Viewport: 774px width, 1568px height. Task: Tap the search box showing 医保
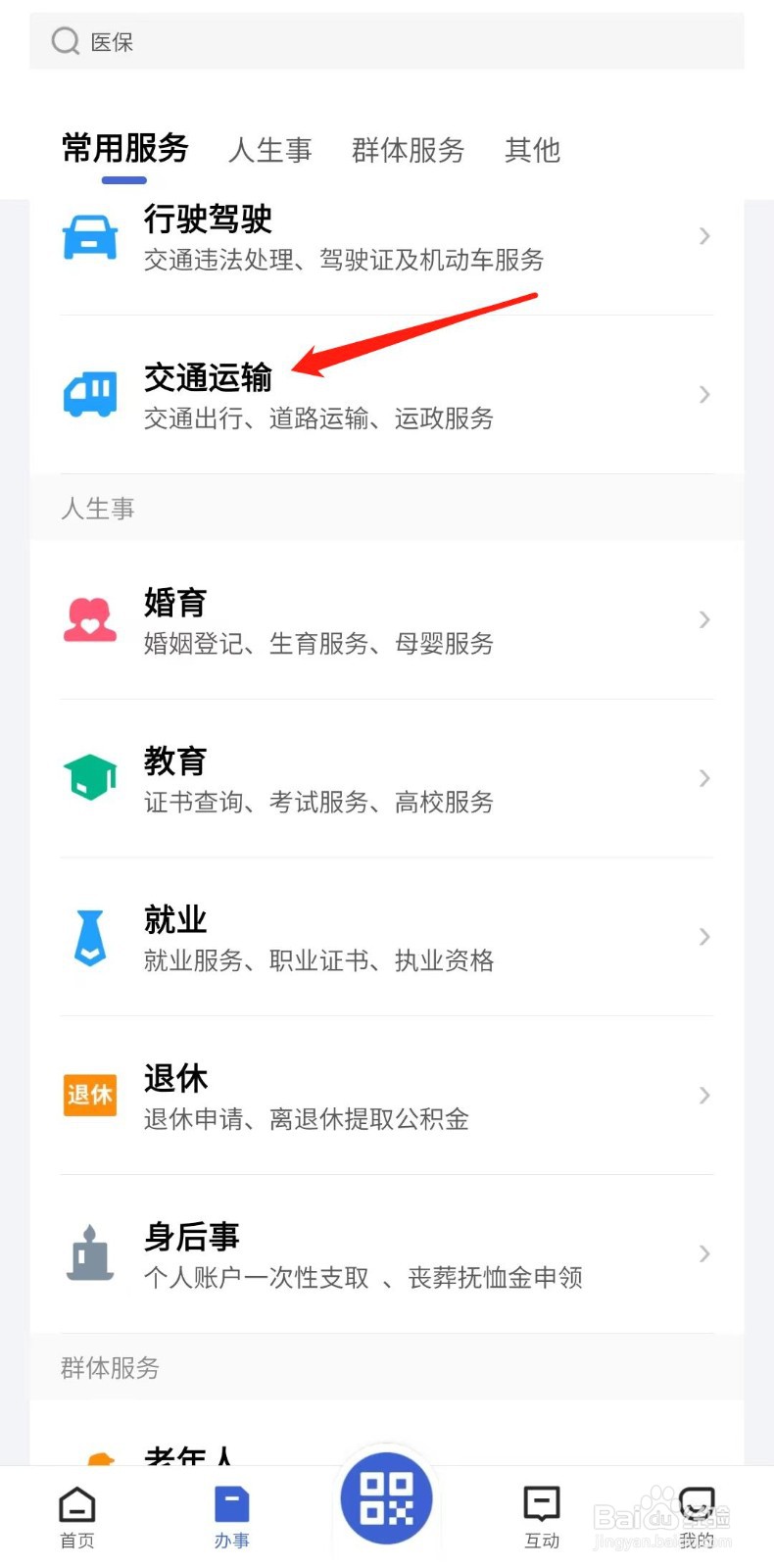pyautogui.click(x=386, y=41)
